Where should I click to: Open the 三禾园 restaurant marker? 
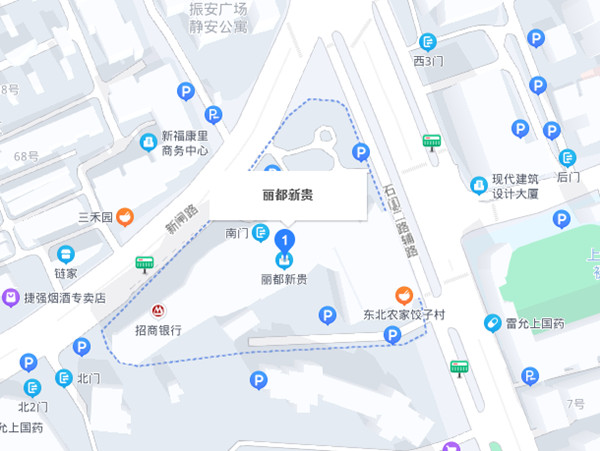point(125,216)
